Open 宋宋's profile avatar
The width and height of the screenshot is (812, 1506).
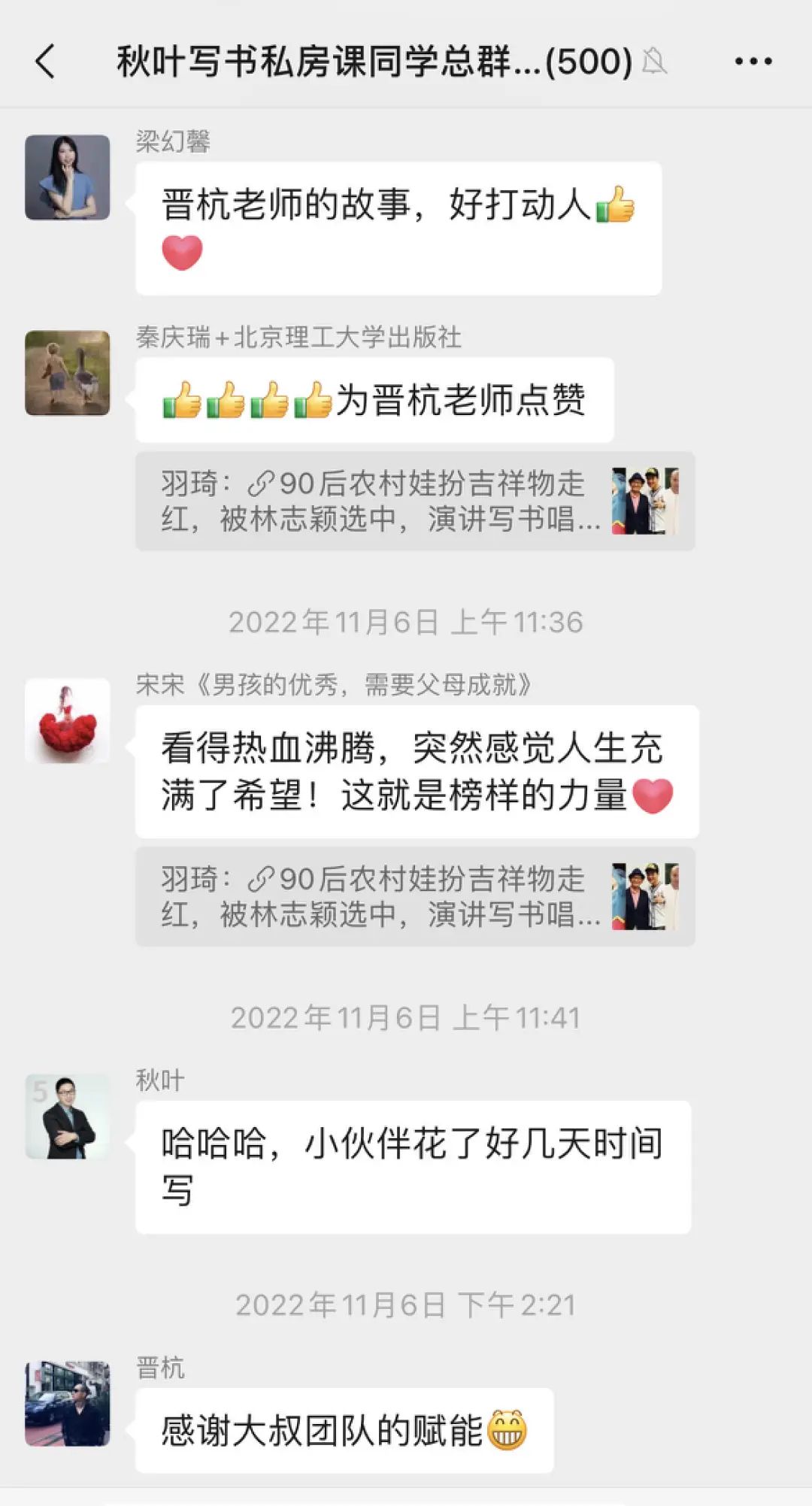(68, 720)
